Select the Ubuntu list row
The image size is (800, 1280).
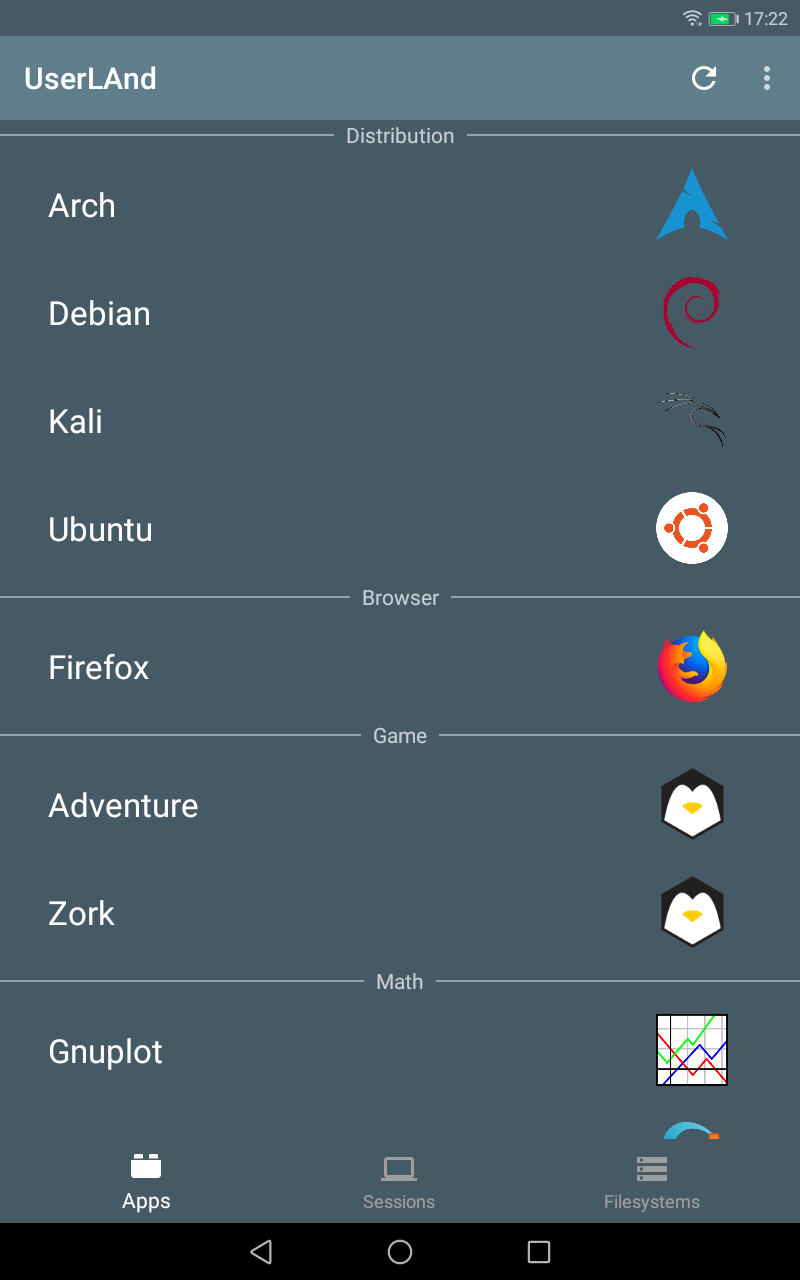[300, 528]
